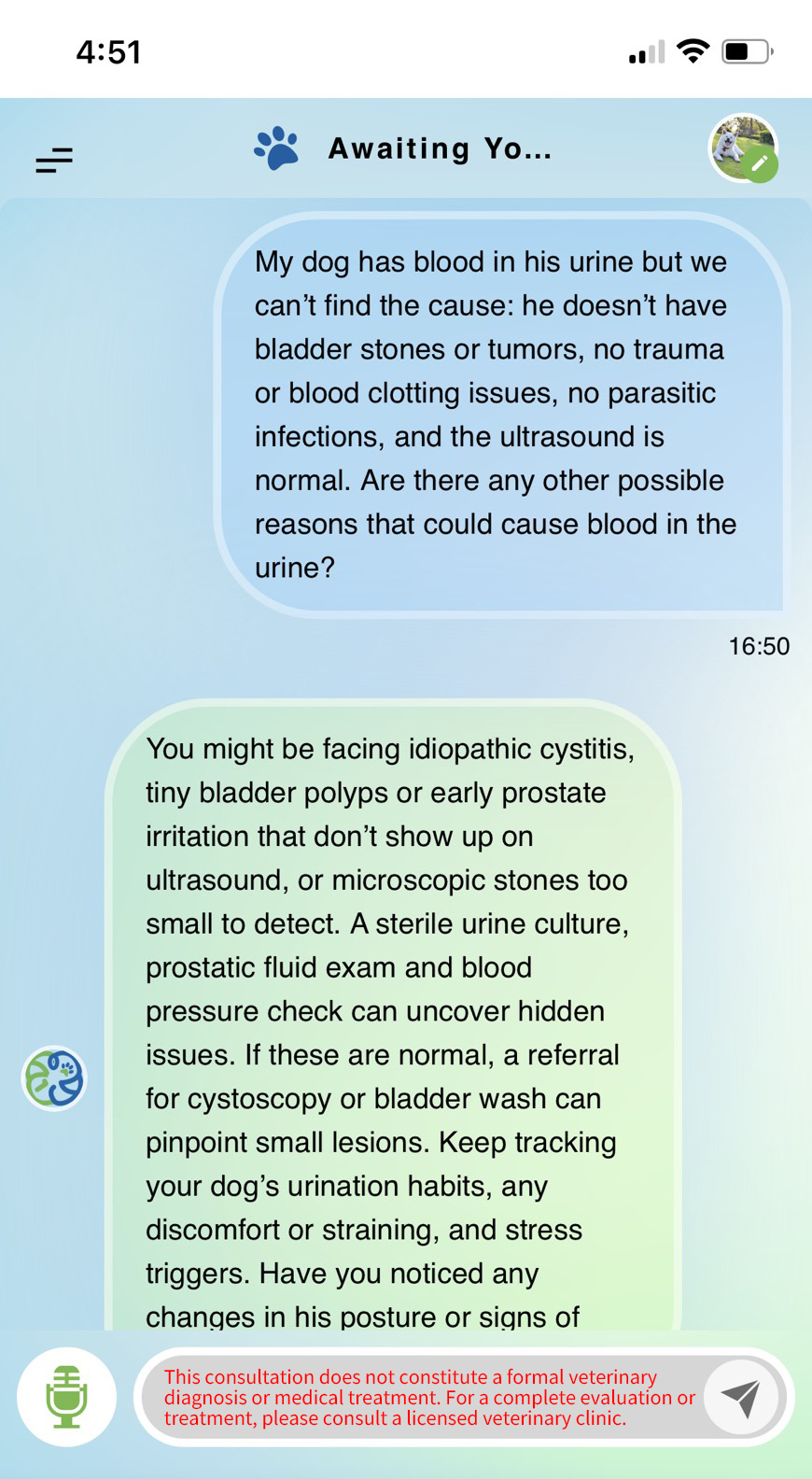Focus the message text field
The height and width of the screenshot is (1479, 812).
(425, 1397)
